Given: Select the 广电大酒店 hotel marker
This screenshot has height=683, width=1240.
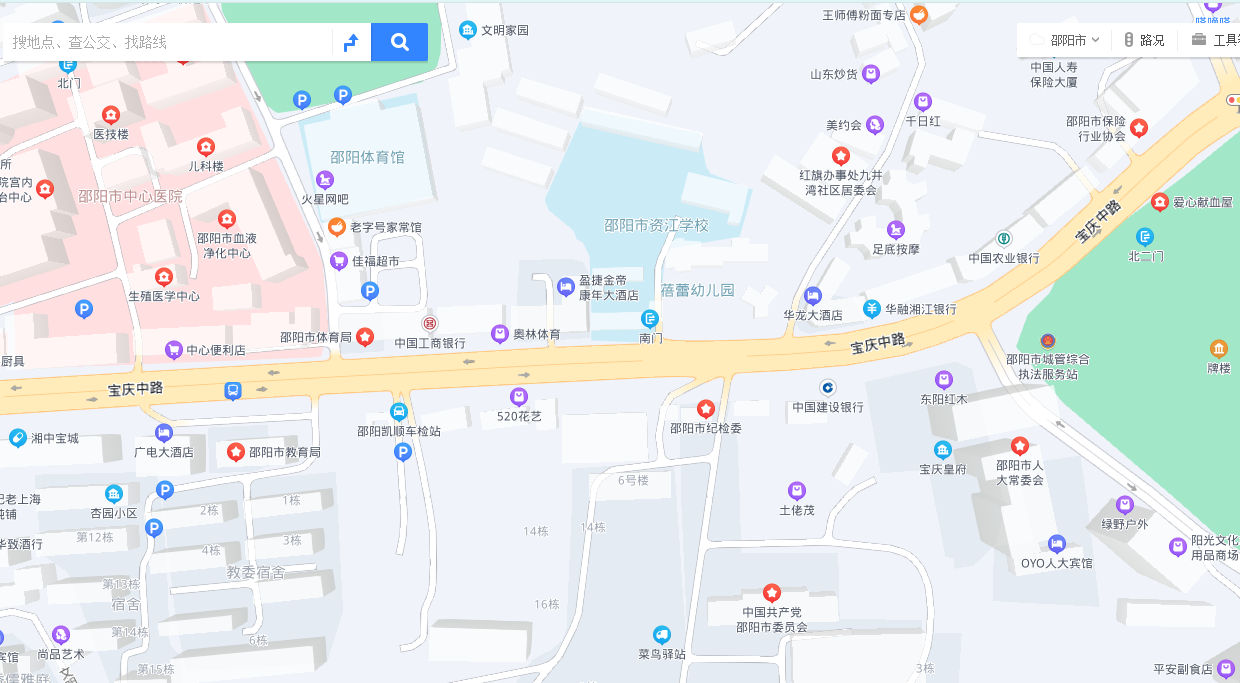Looking at the screenshot, I should [164, 433].
